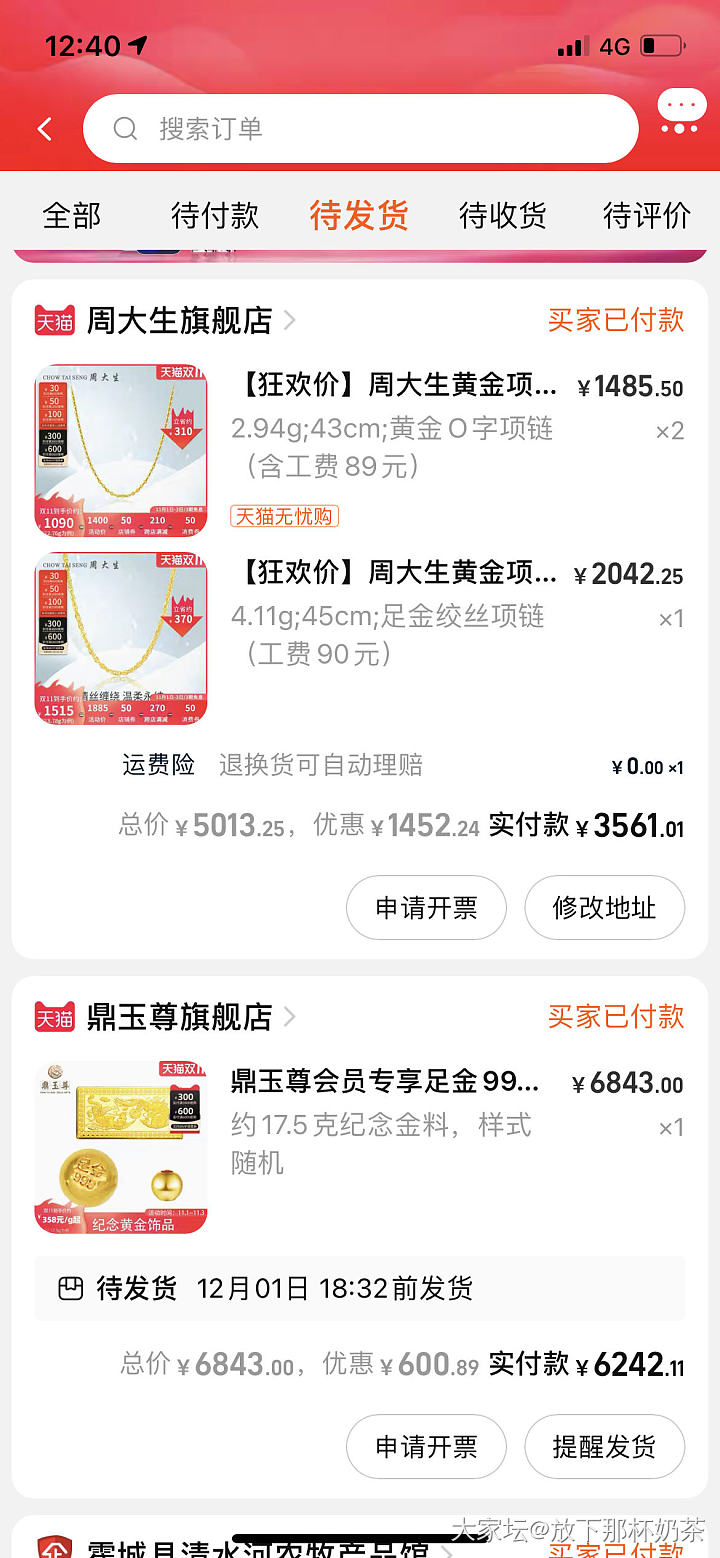Image resolution: width=720 pixels, height=1558 pixels.
Task: Open the 足金绞丝项链 product thumbnail
Action: tap(121, 638)
